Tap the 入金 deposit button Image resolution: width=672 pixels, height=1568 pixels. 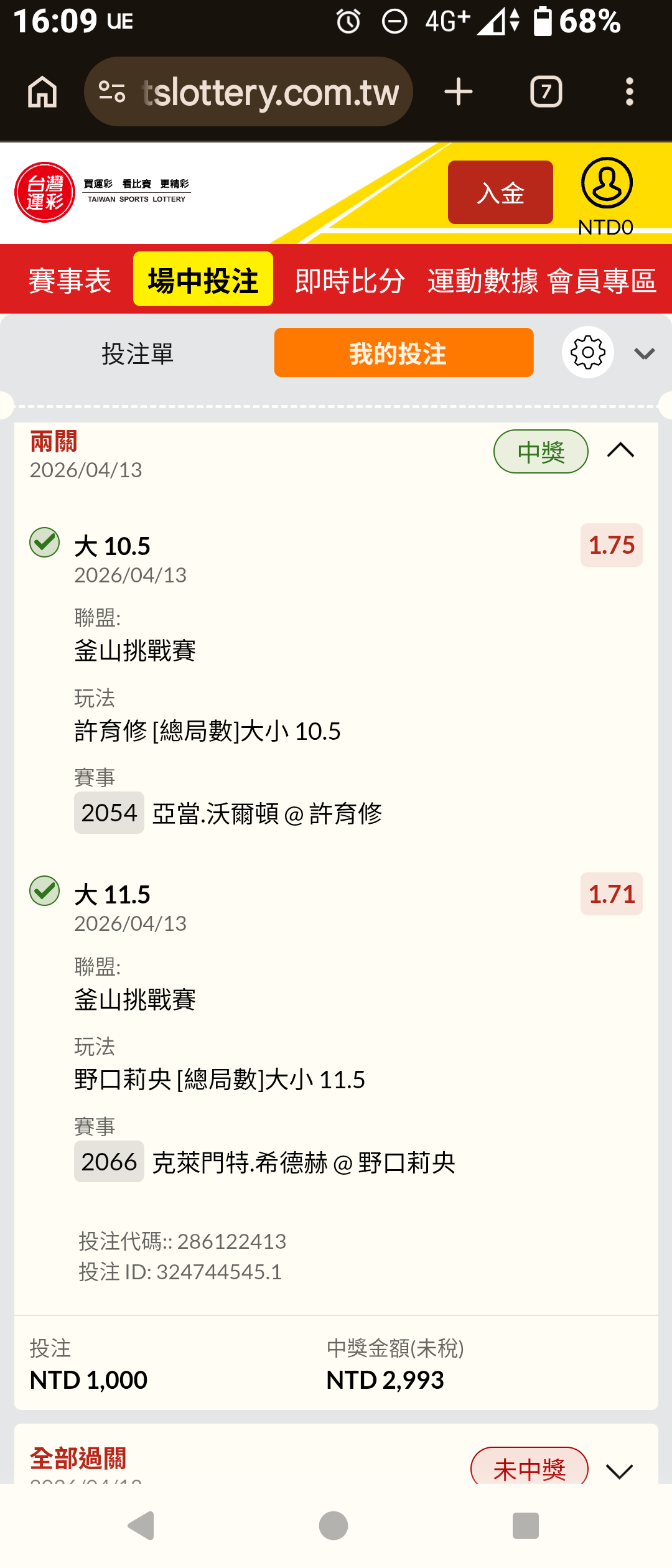tap(500, 192)
